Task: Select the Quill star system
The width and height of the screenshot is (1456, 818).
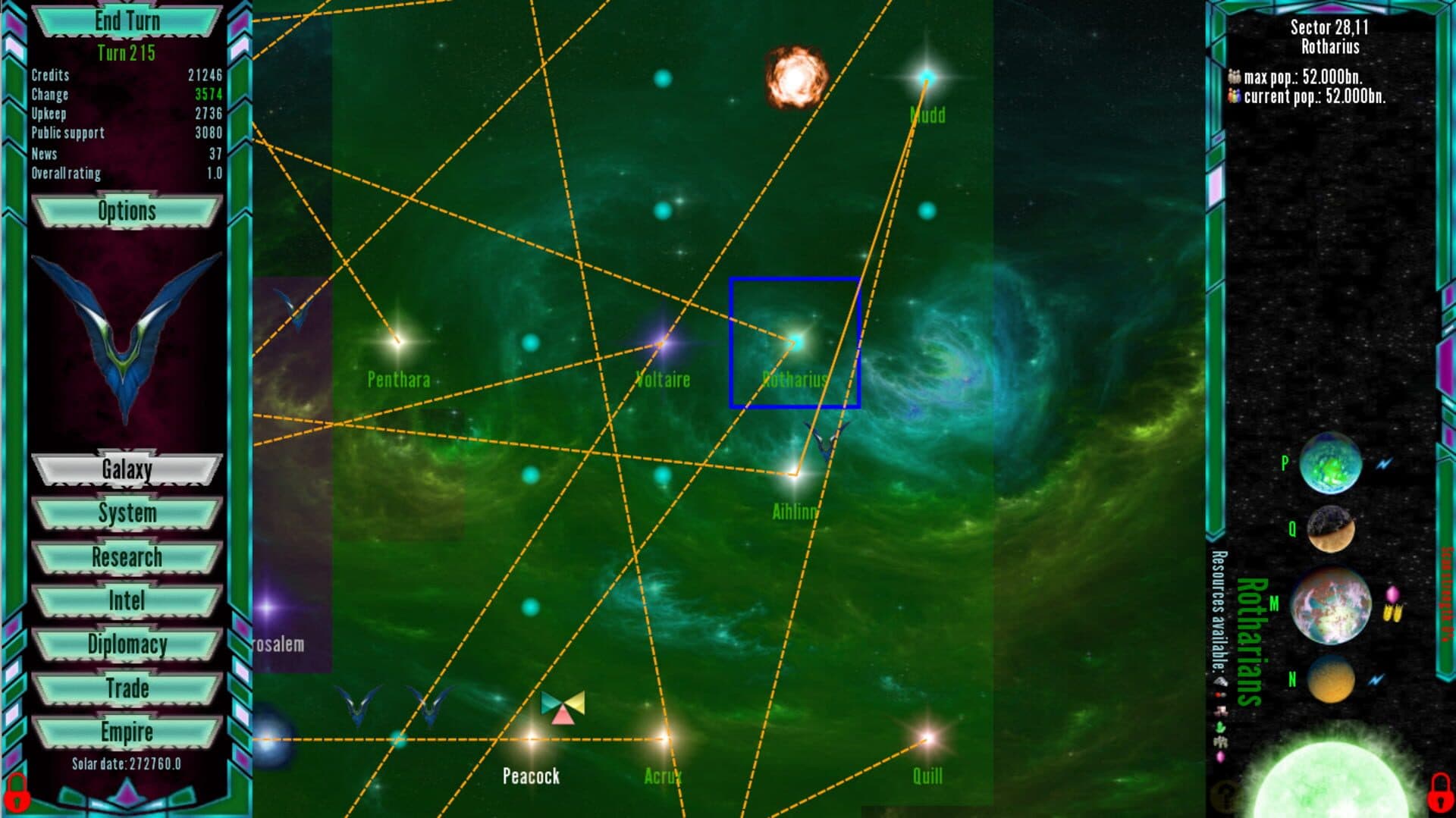Action: coord(927,739)
